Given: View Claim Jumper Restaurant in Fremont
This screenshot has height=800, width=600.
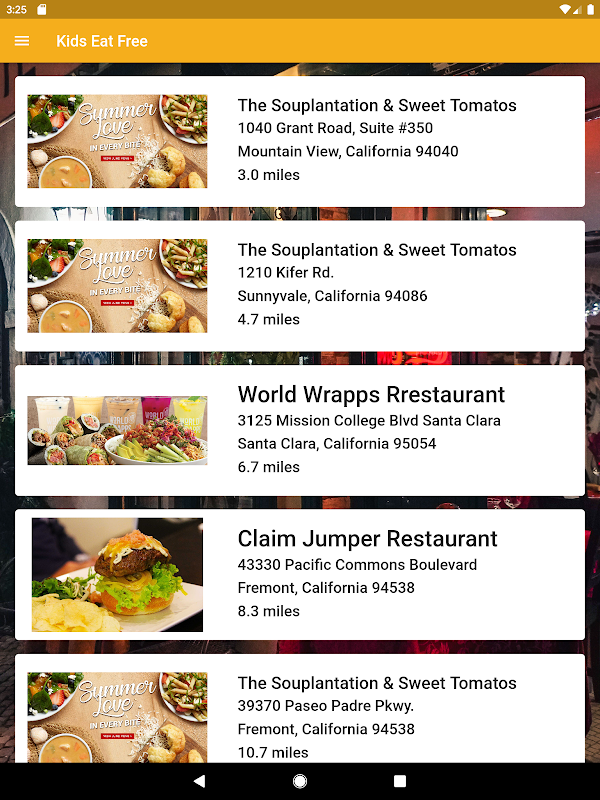Looking at the screenshot, I should [x=300, y=574].
